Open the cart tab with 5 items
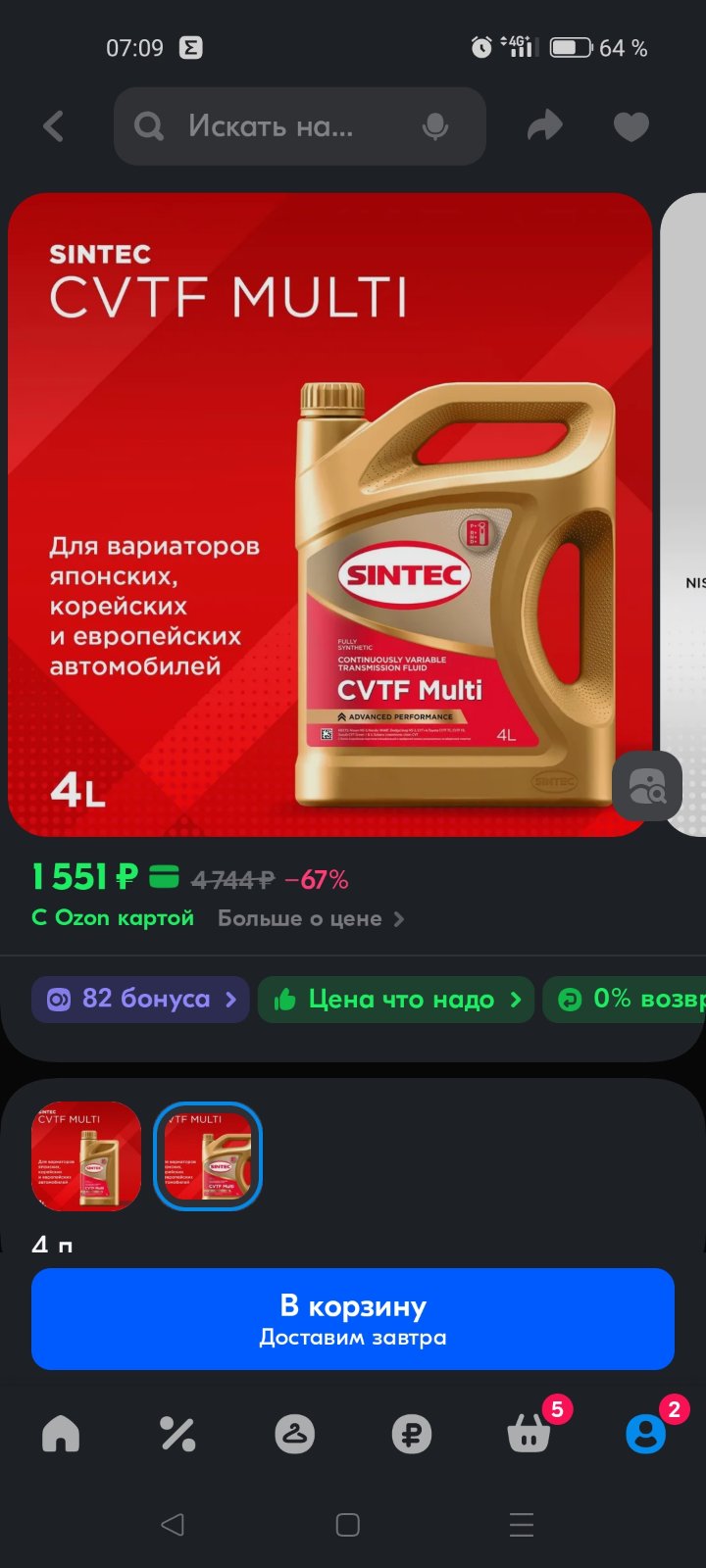Screen dimensions: 706x1568 click(x=529, y=1433)
